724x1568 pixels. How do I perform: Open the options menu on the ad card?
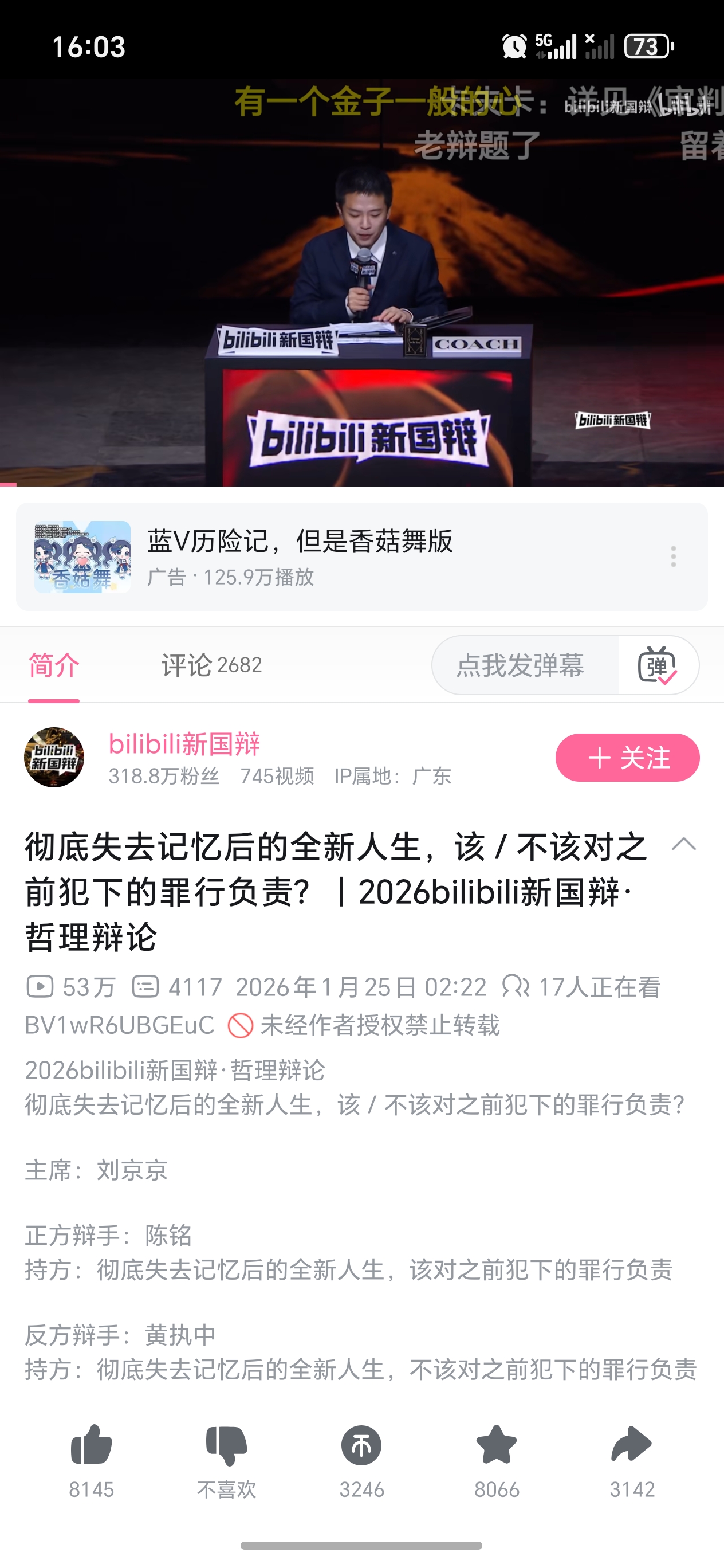tap(673, 556)
